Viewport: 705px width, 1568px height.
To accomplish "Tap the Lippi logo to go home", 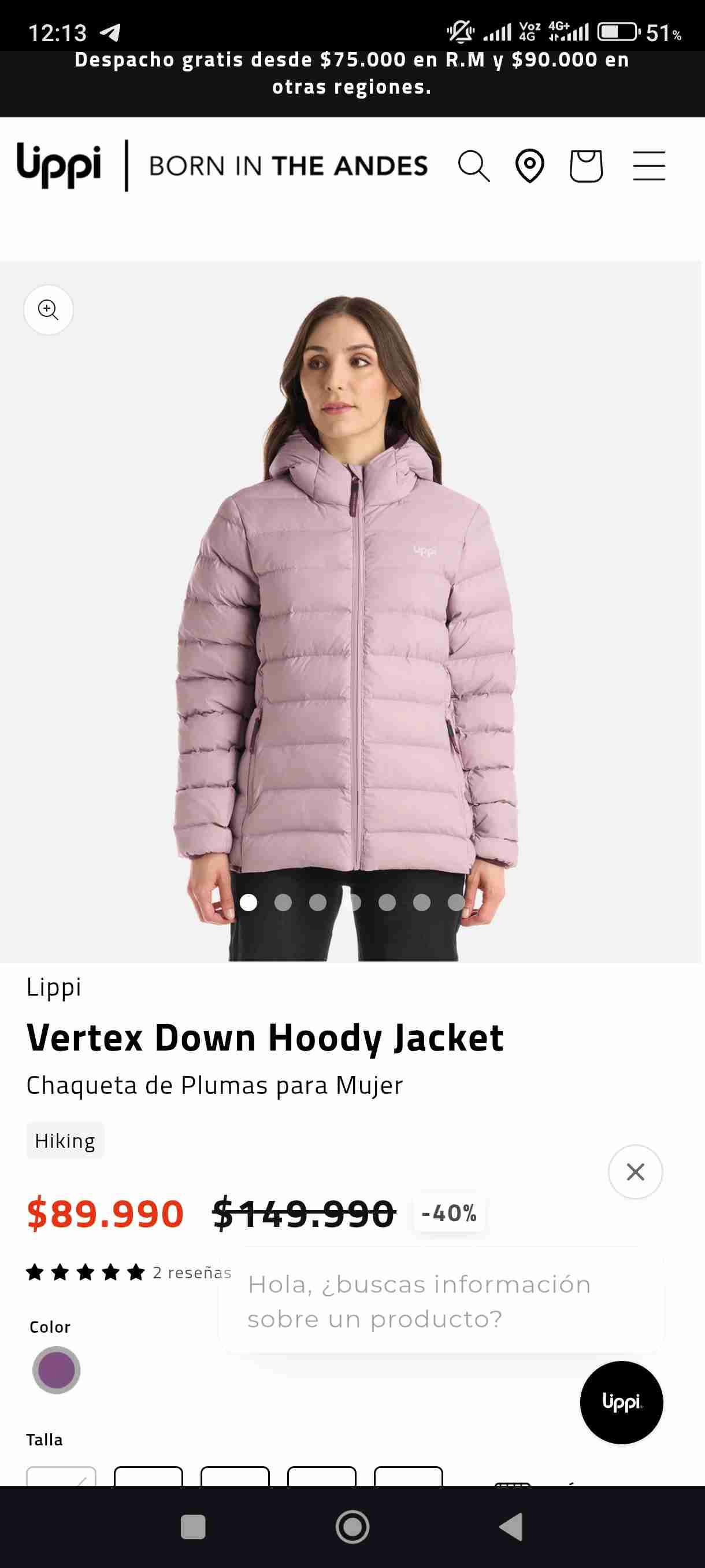I will (59, 165).
